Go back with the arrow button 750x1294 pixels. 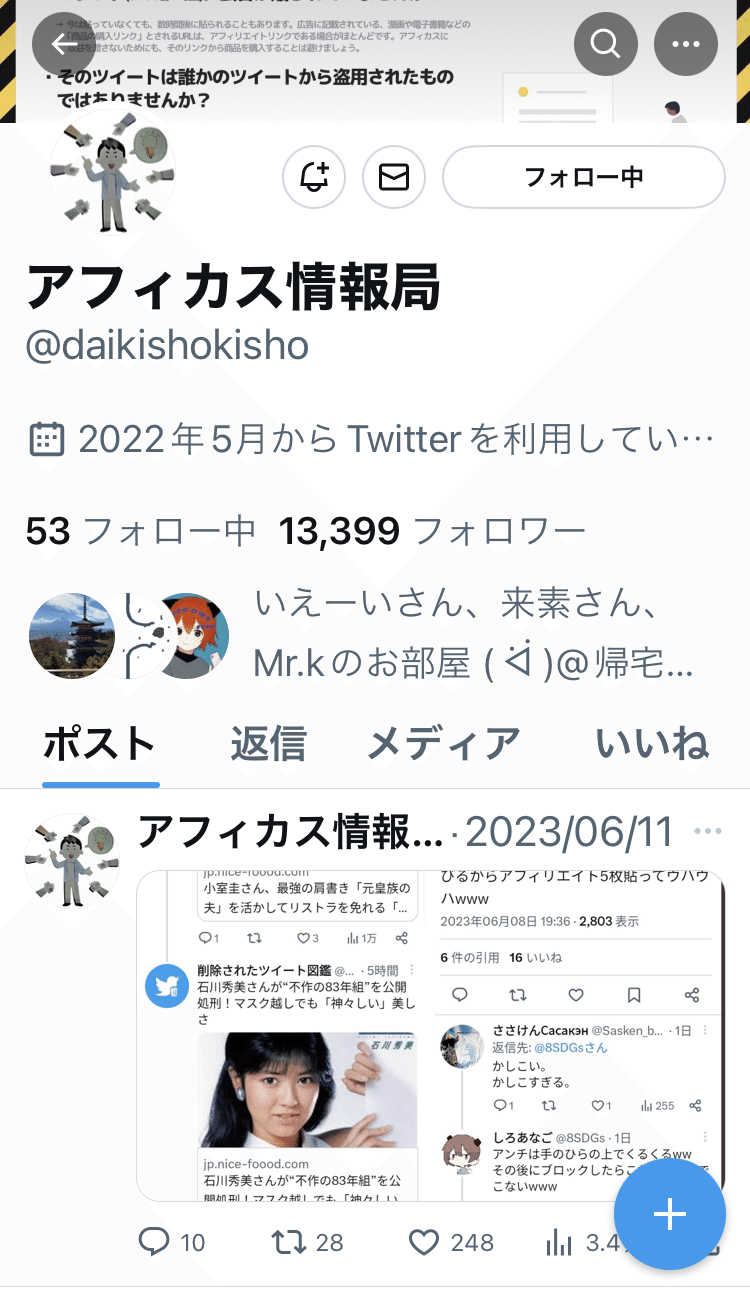coord(64,44)
